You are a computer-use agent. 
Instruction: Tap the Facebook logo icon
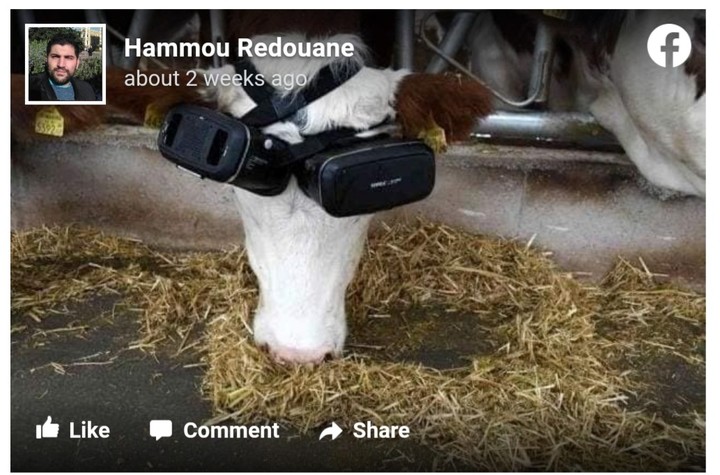point(668,46)
